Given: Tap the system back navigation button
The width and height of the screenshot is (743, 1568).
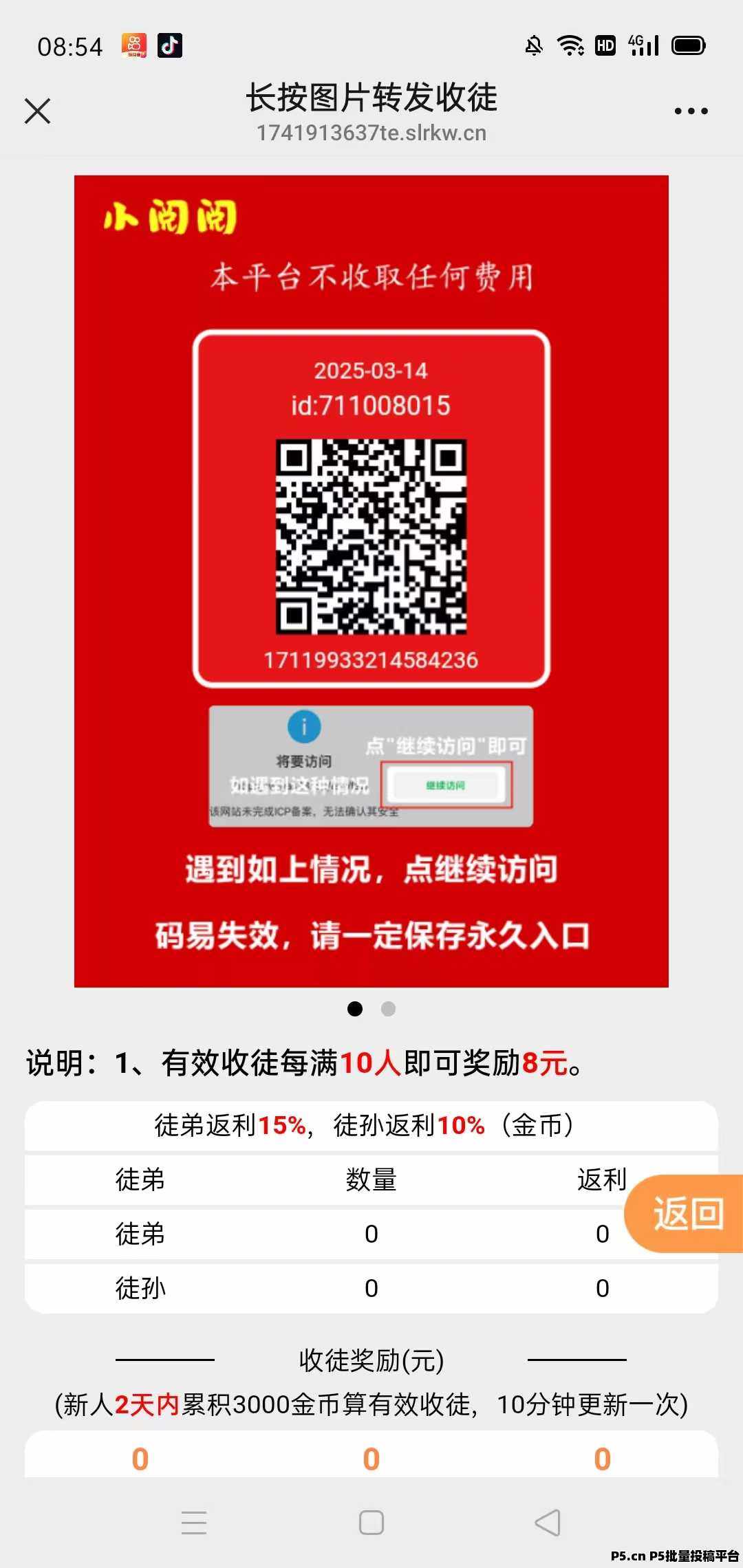Looking at the screenshot, I should (548, 1523).
